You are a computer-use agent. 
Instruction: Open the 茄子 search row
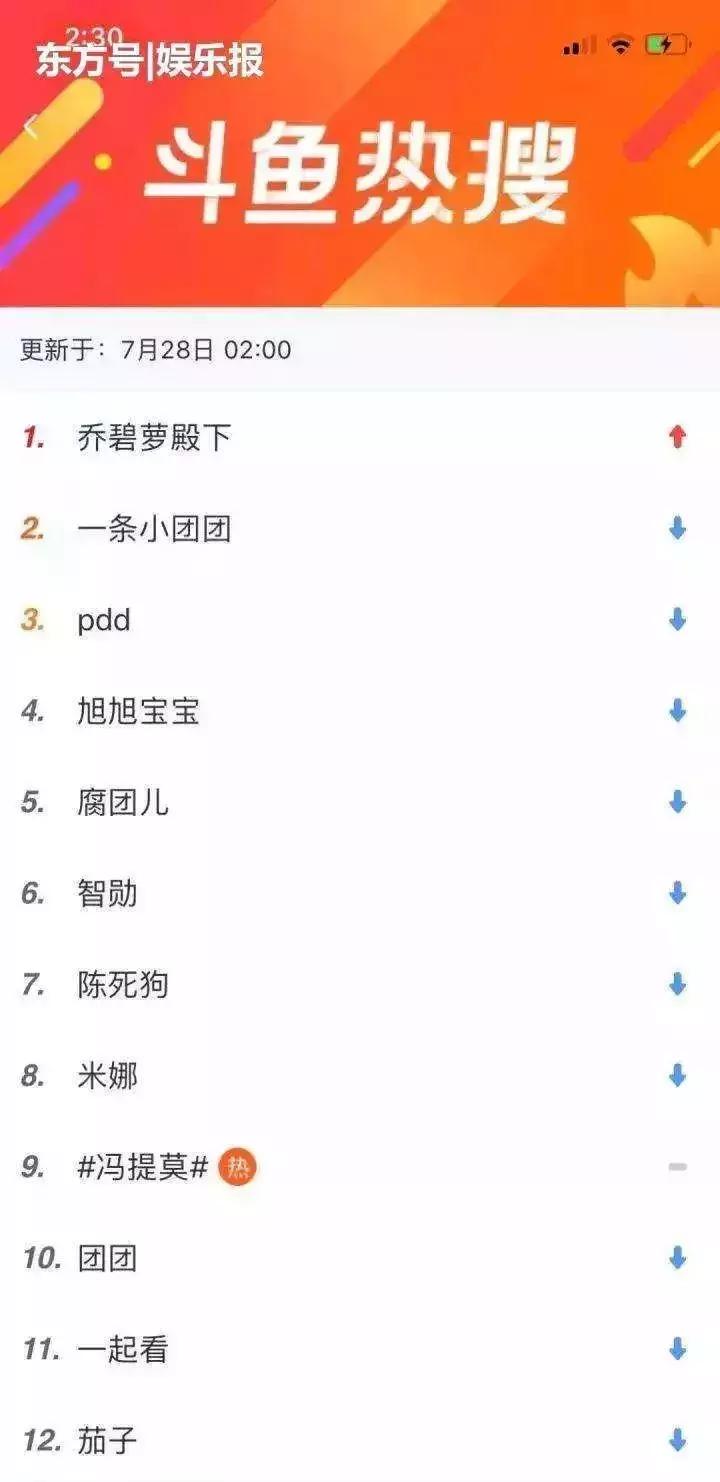click(107, 1441)
